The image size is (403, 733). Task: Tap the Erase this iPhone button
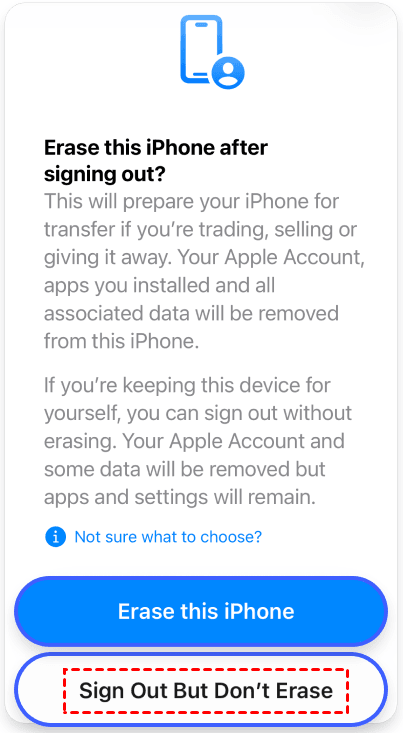pyautogui.click(x=201, y=611)
